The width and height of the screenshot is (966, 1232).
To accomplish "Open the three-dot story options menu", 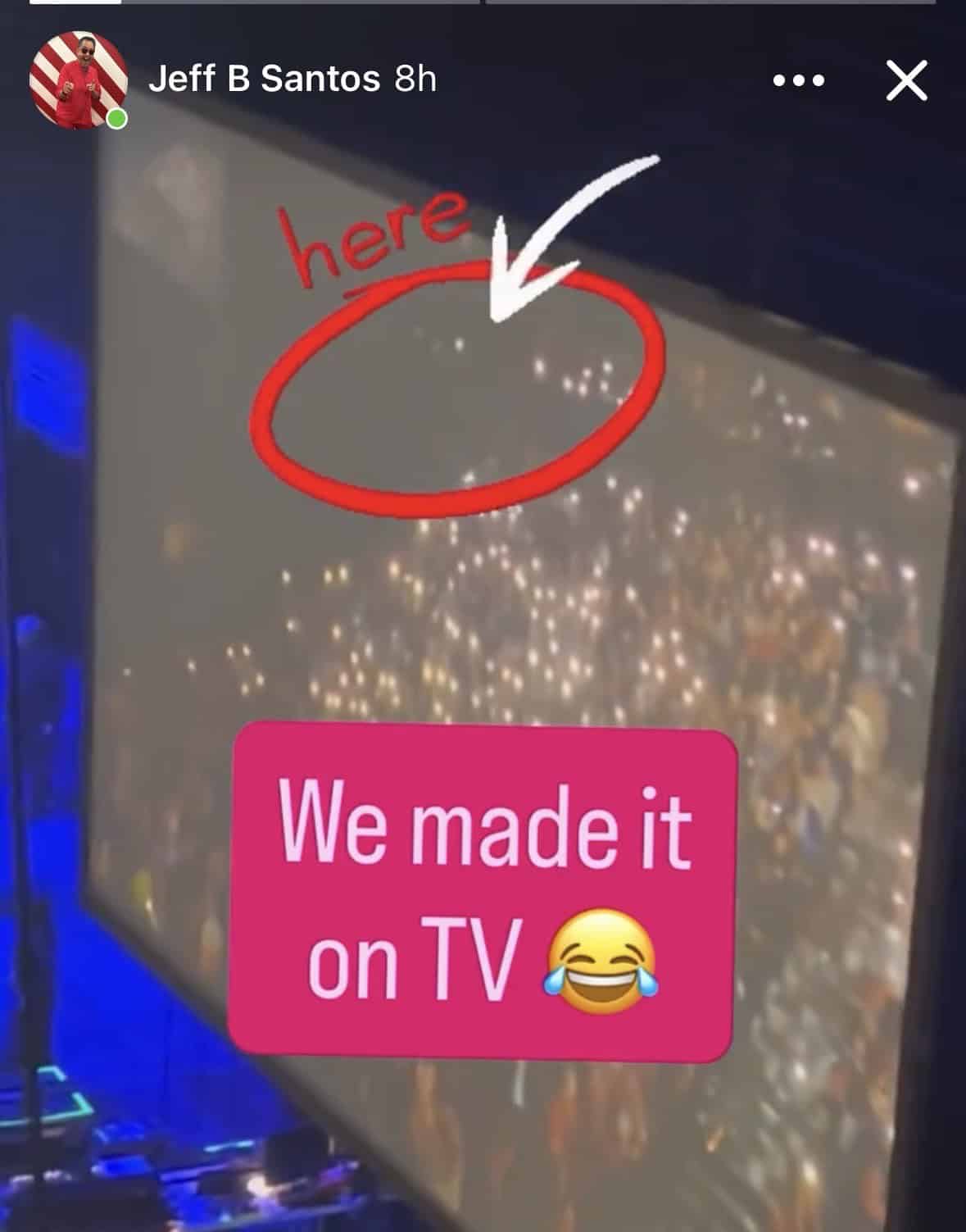I will click(799, 80).
